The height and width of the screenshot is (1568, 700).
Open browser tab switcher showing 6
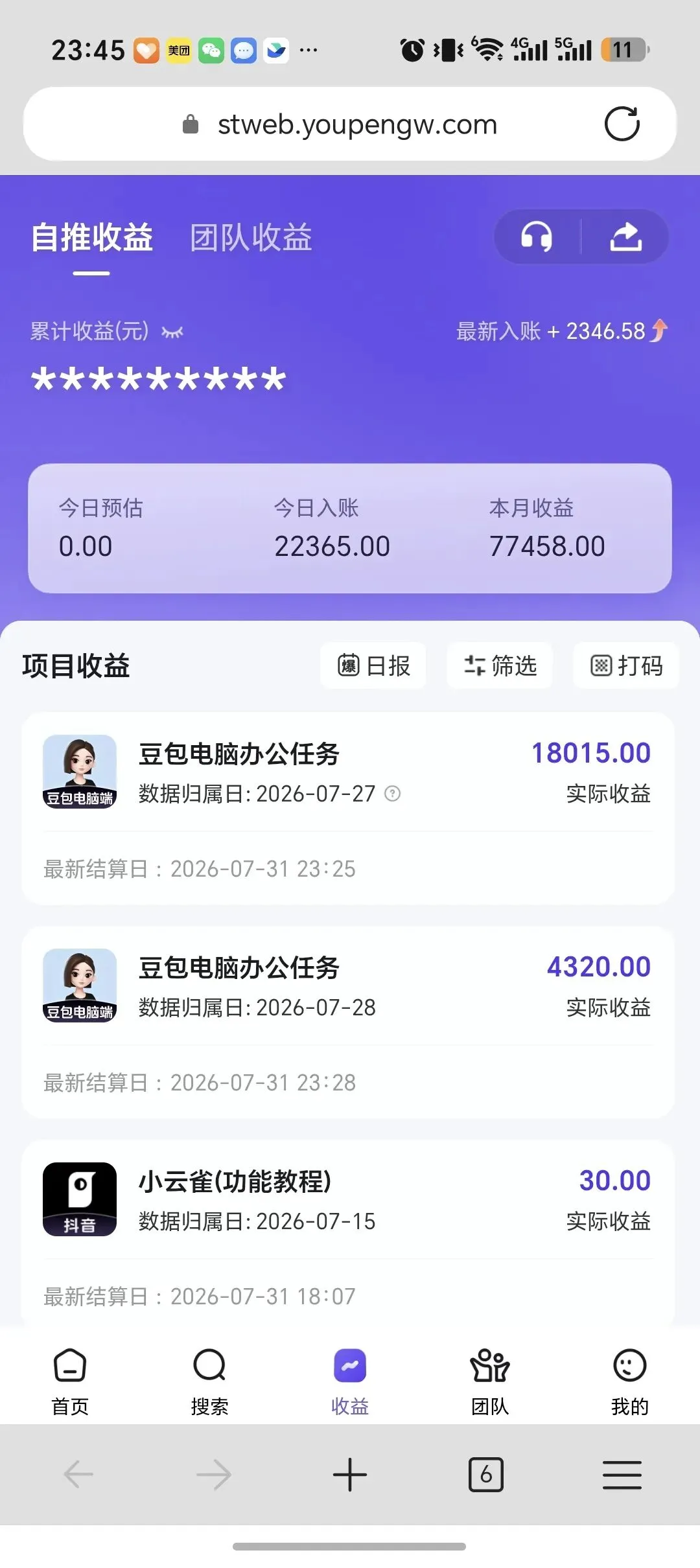[485, 1475]
